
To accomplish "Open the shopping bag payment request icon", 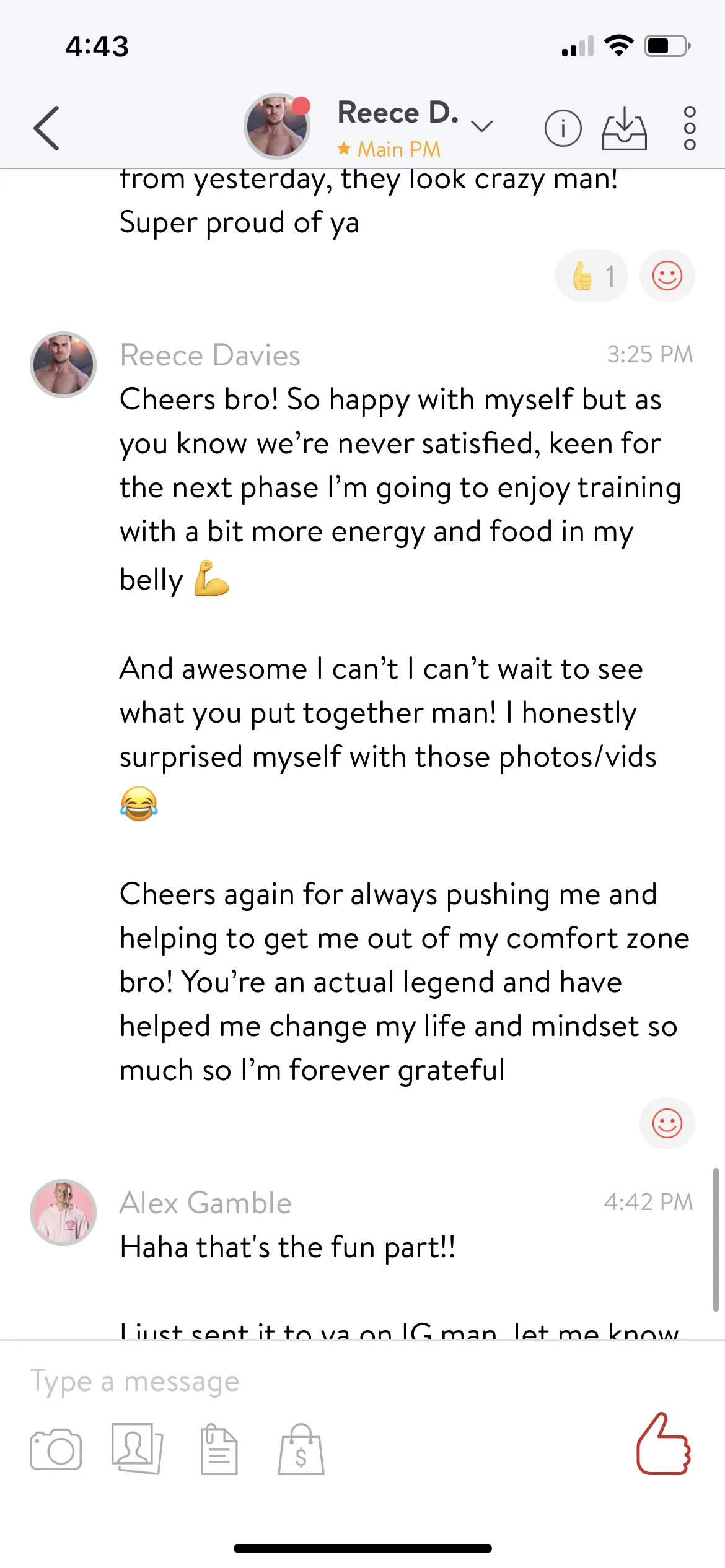I will [301, 1449].
